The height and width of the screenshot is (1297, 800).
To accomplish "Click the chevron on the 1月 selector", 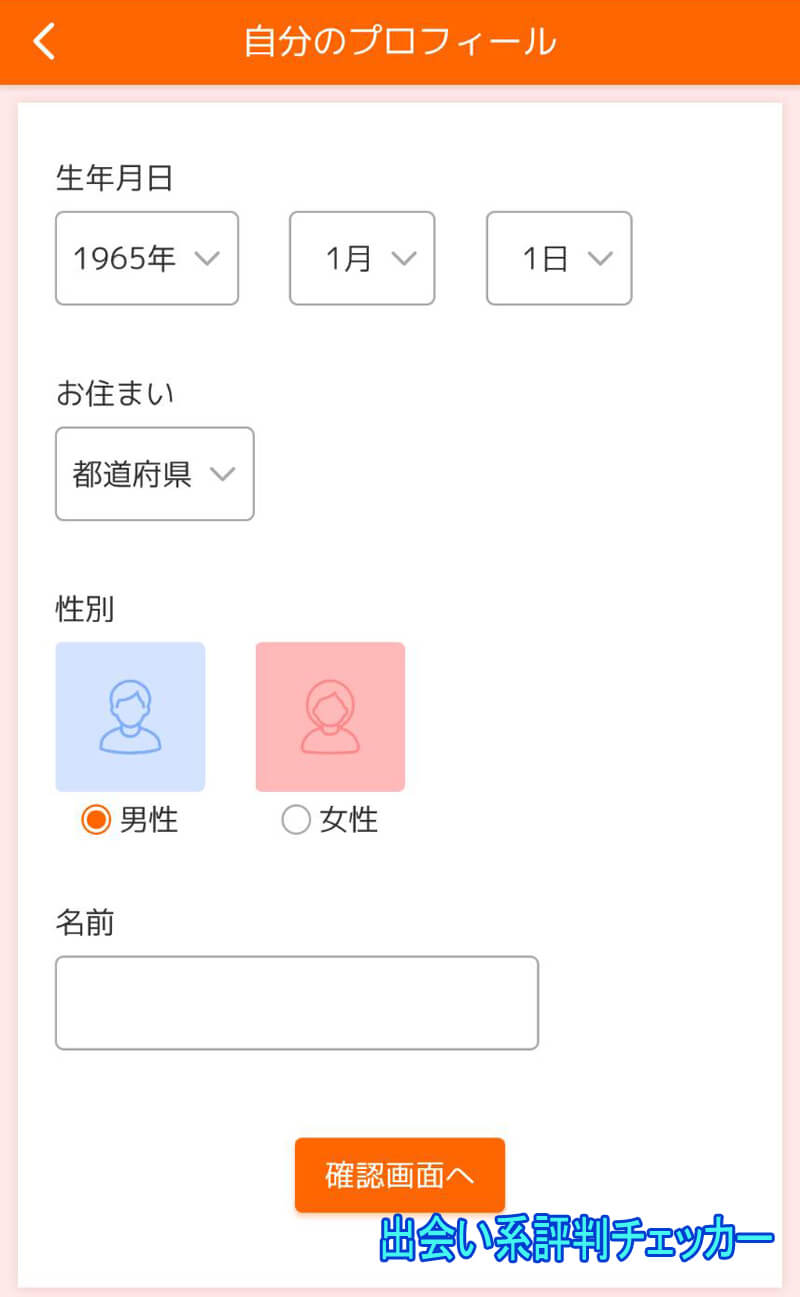I will point(405,258).
